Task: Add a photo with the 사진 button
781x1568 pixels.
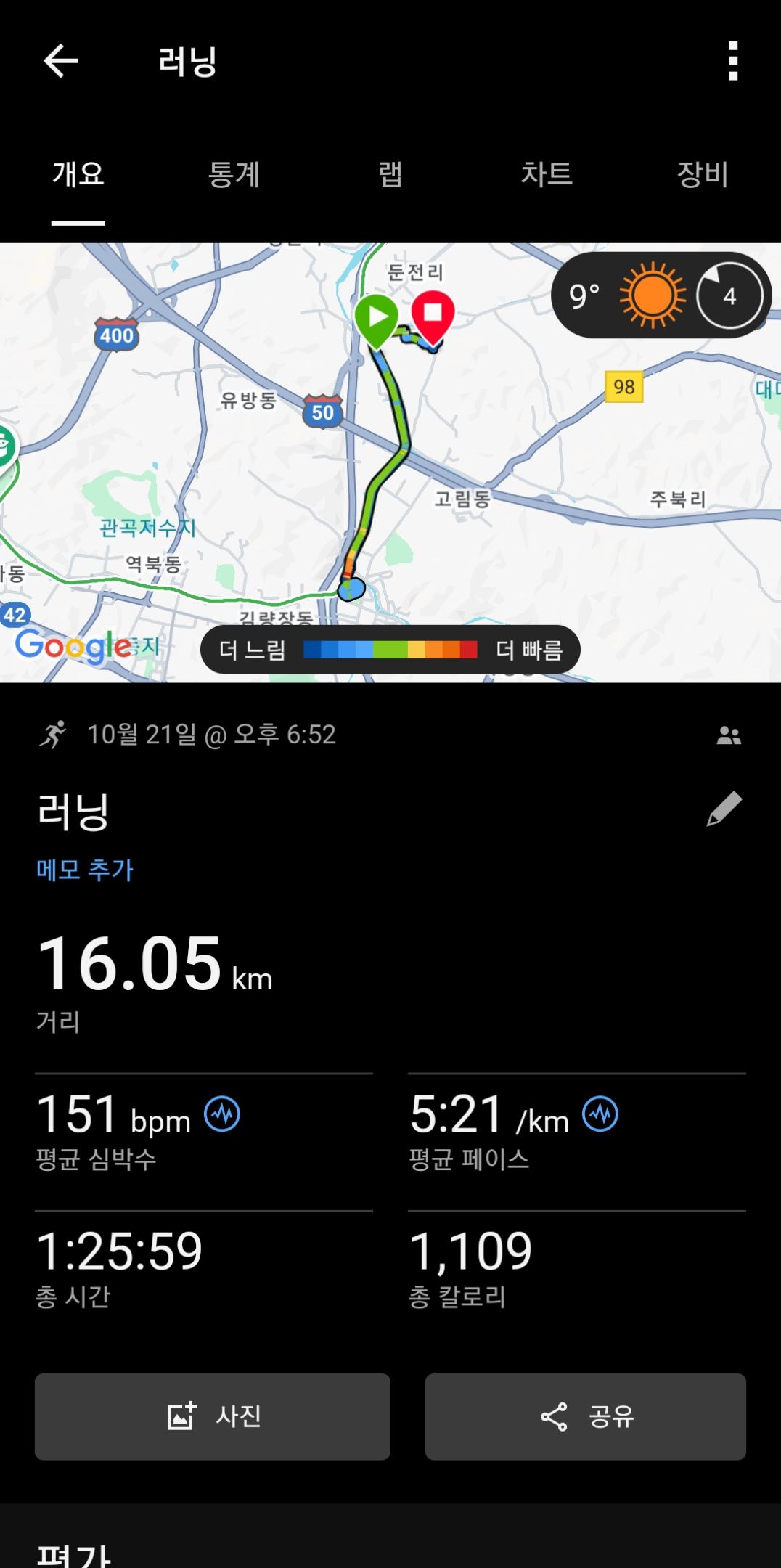Action: tap(213, 1416)
